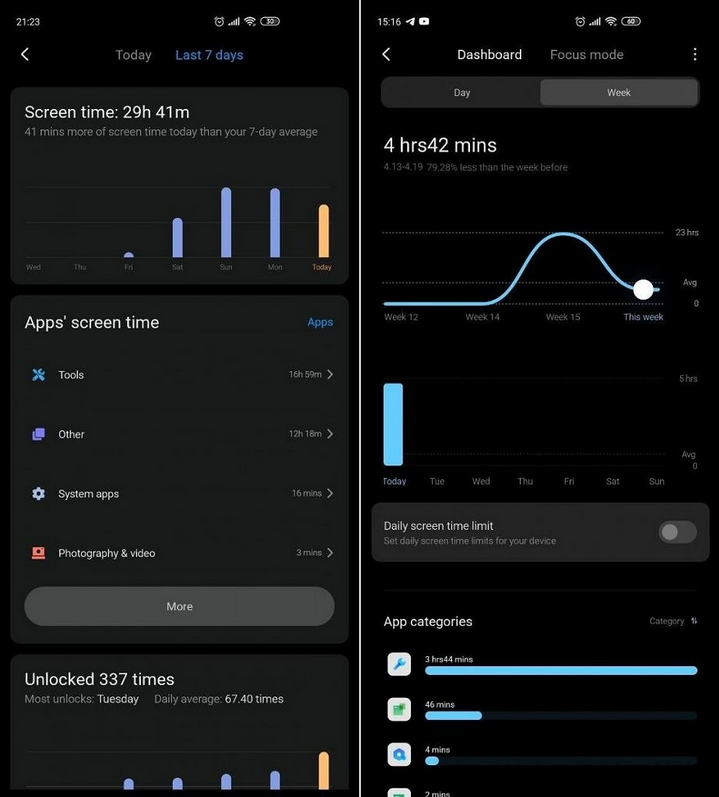Go back from the Last 7 days screen

coord(25,55)
